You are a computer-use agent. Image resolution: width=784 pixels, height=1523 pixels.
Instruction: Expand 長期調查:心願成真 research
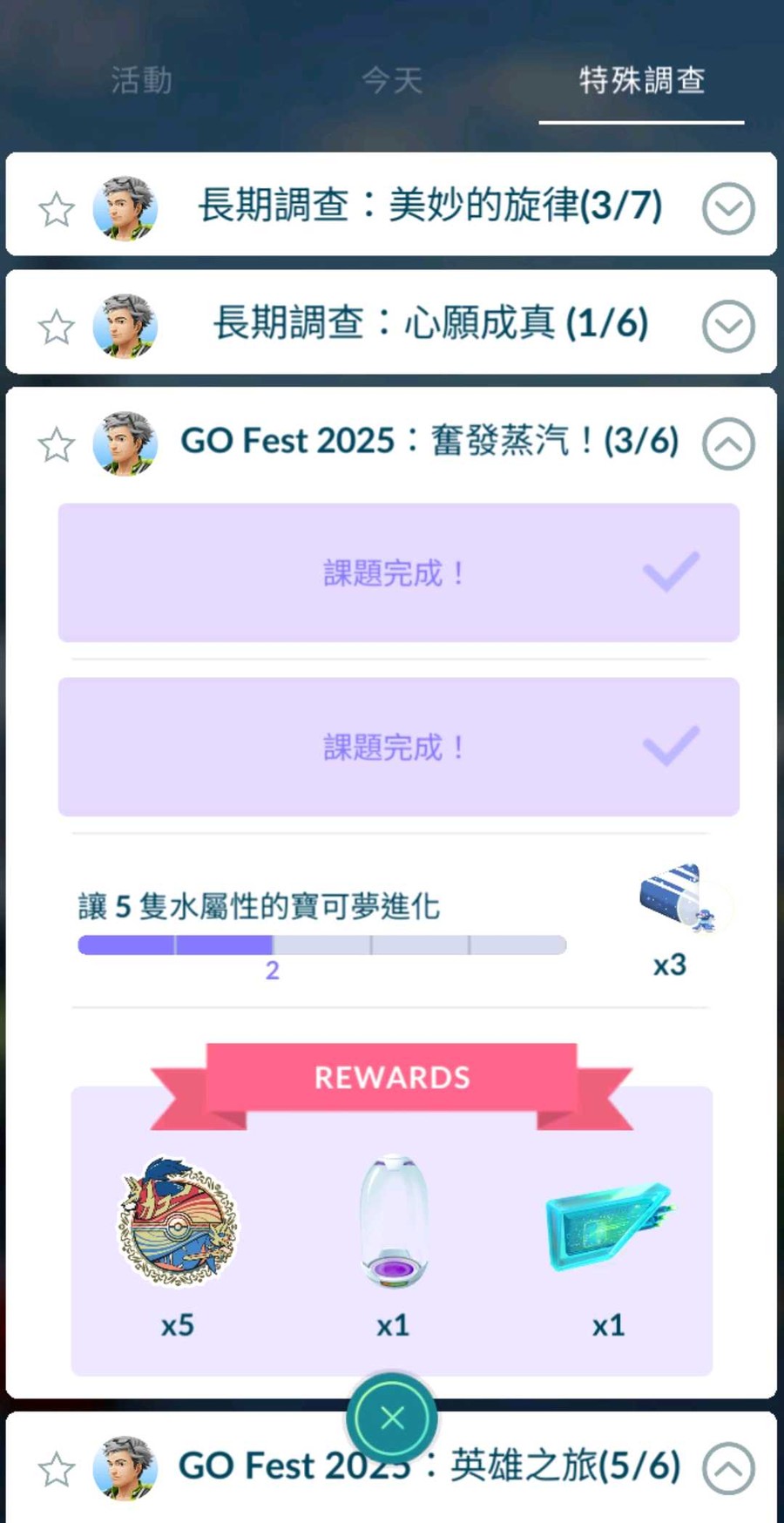tap(728, 326)
